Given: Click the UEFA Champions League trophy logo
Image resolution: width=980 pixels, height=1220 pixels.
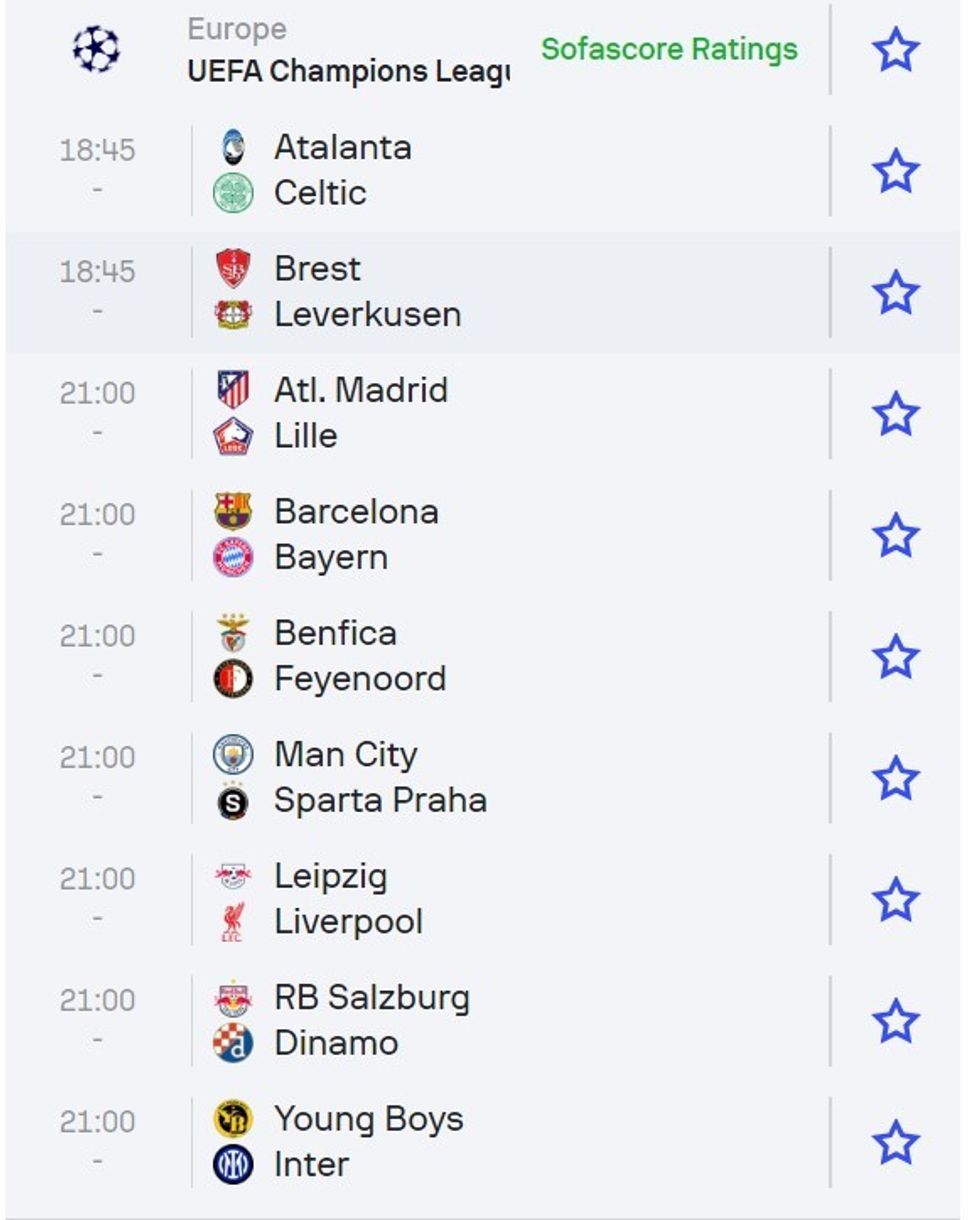Looking at the screenshot, I should (x=93, y=48).
